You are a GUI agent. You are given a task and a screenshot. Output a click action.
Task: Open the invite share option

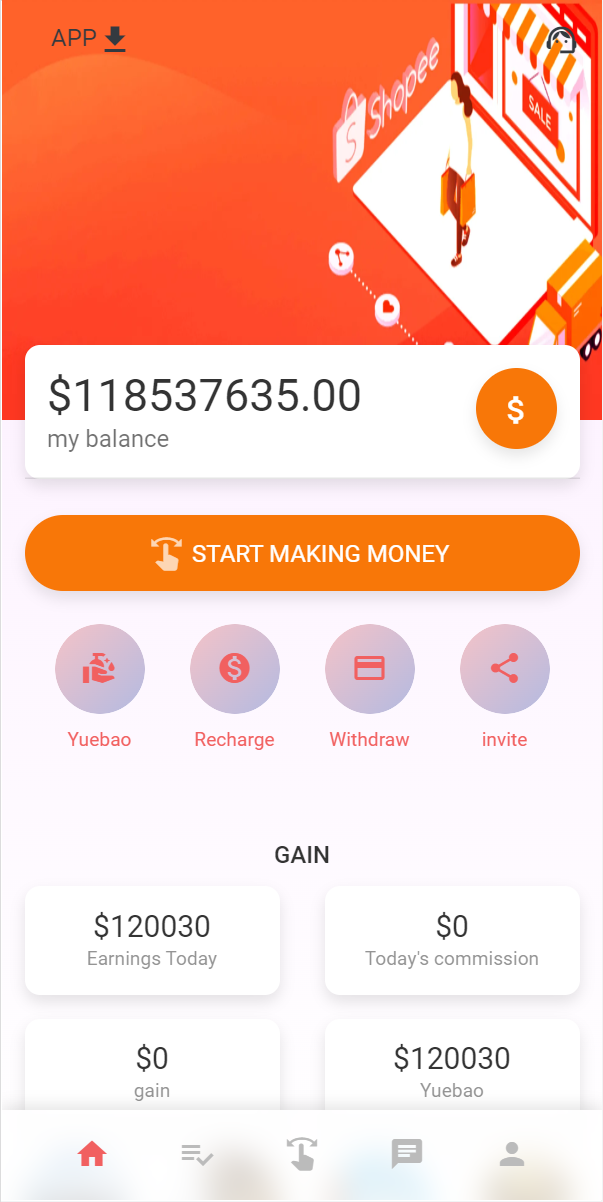[505, 669]
